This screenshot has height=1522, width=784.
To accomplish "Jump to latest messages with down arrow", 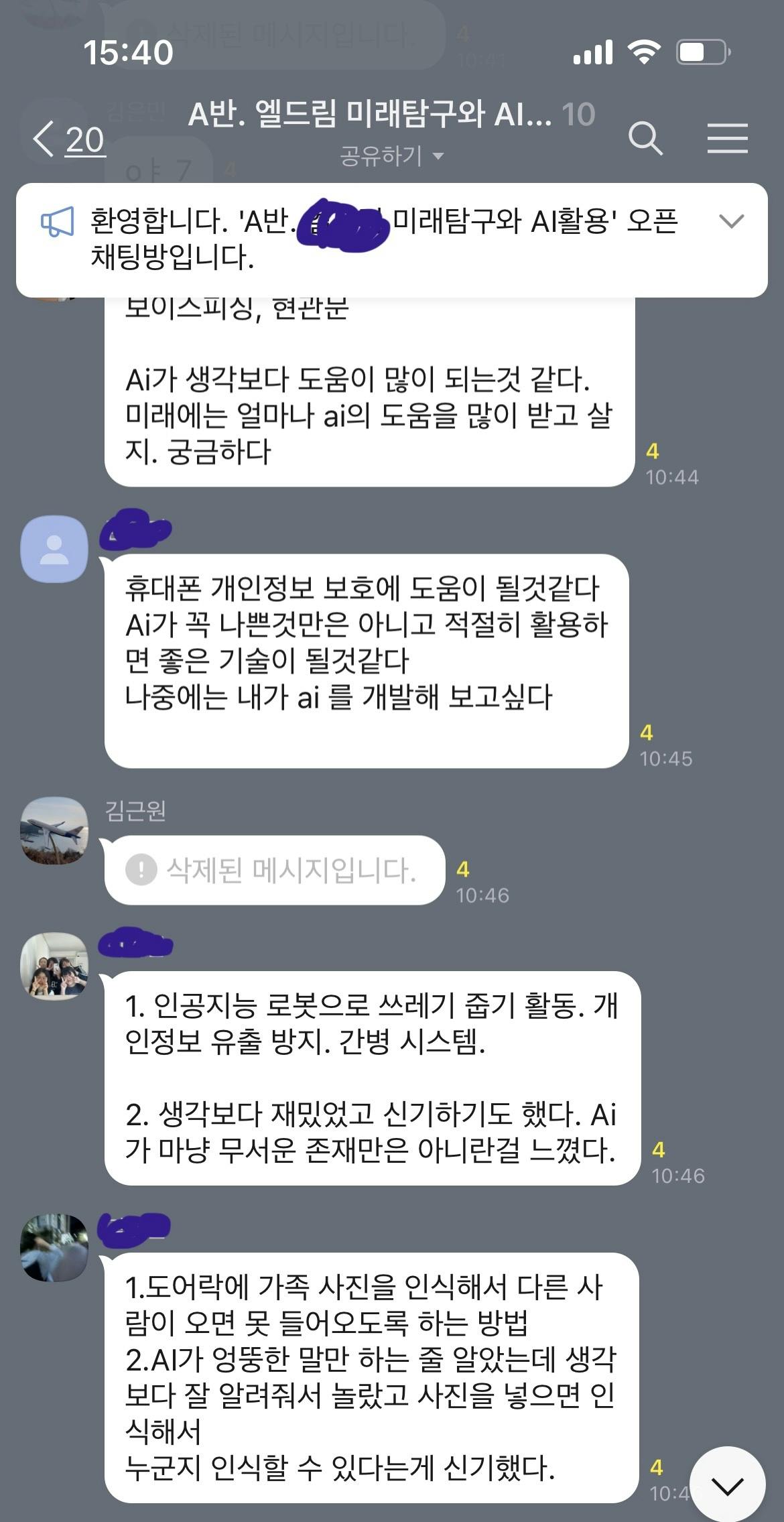I will pyautogui.click(x=727, y=1484).
